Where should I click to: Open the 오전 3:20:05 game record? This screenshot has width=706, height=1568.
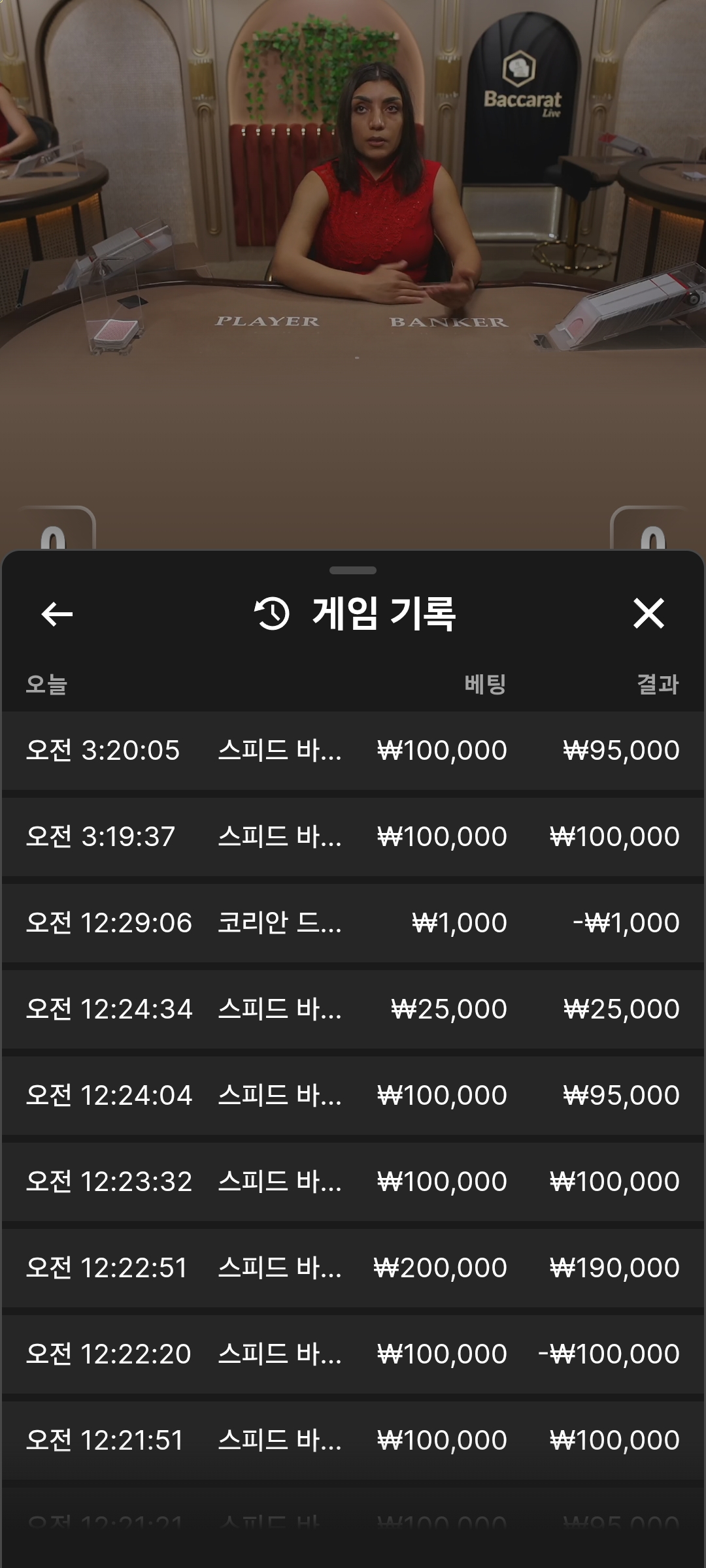[353, 750]
